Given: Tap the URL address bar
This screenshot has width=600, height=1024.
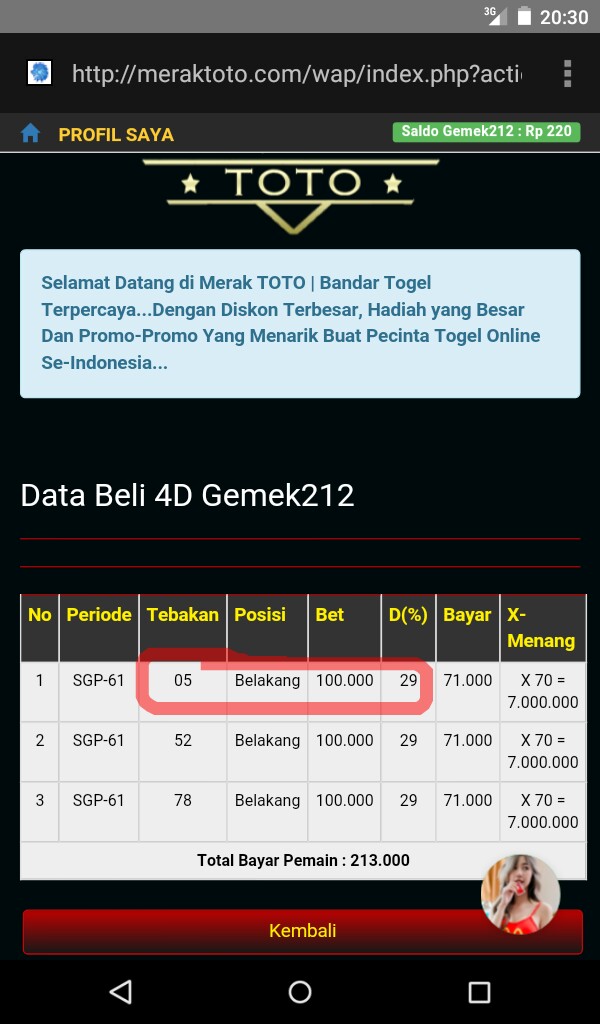Looking at the screenshot, I should coord(296,74).
